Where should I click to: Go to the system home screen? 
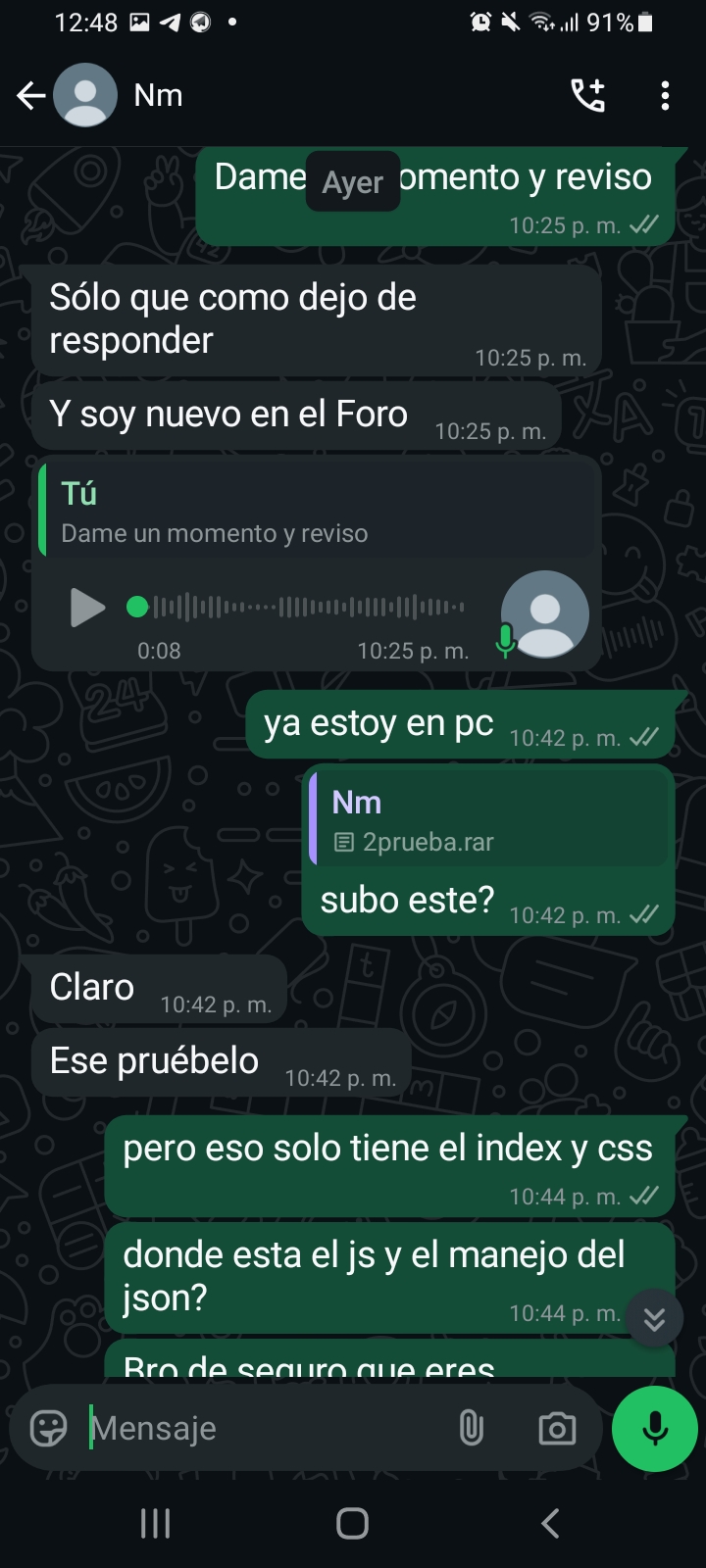(x=352, y=1523)
